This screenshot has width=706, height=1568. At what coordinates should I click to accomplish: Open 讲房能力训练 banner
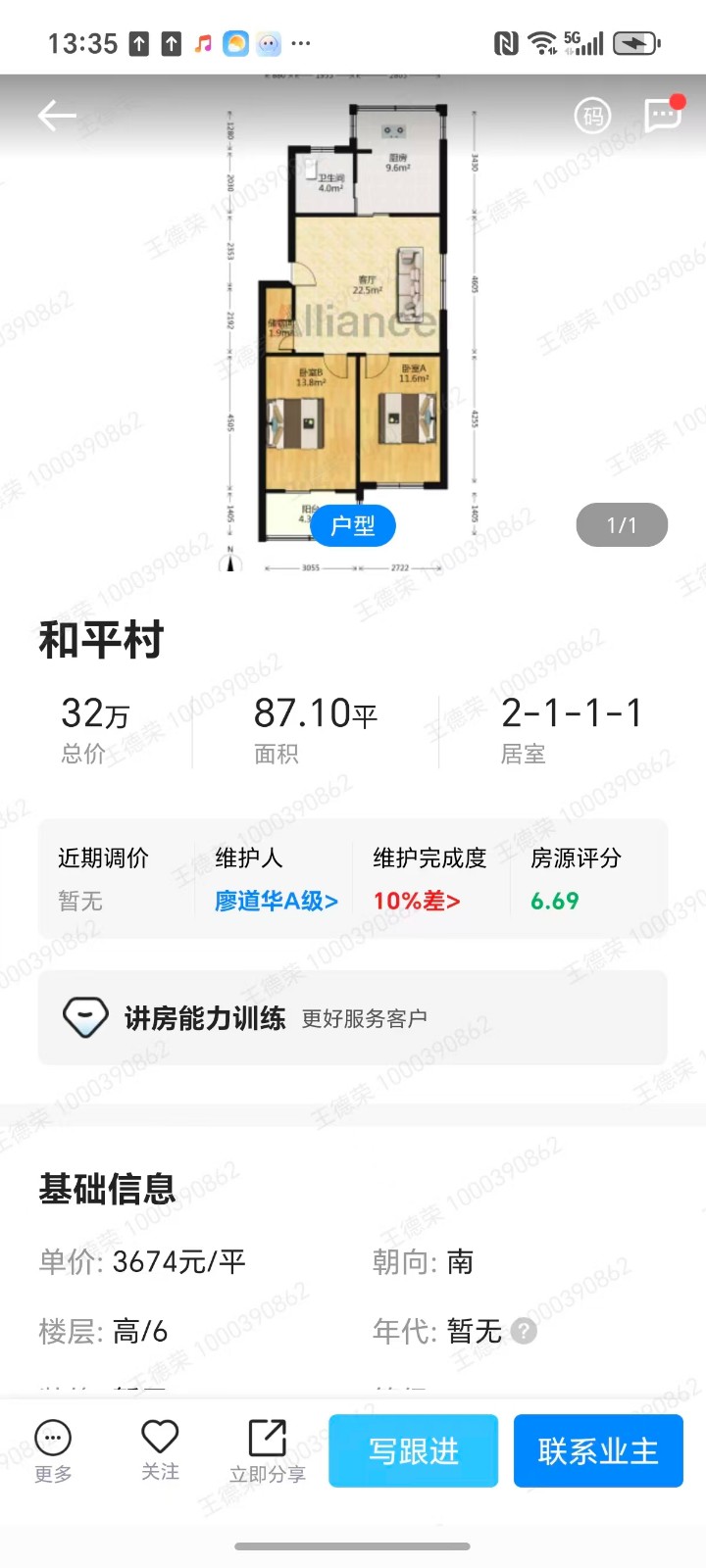point(353,1018)
